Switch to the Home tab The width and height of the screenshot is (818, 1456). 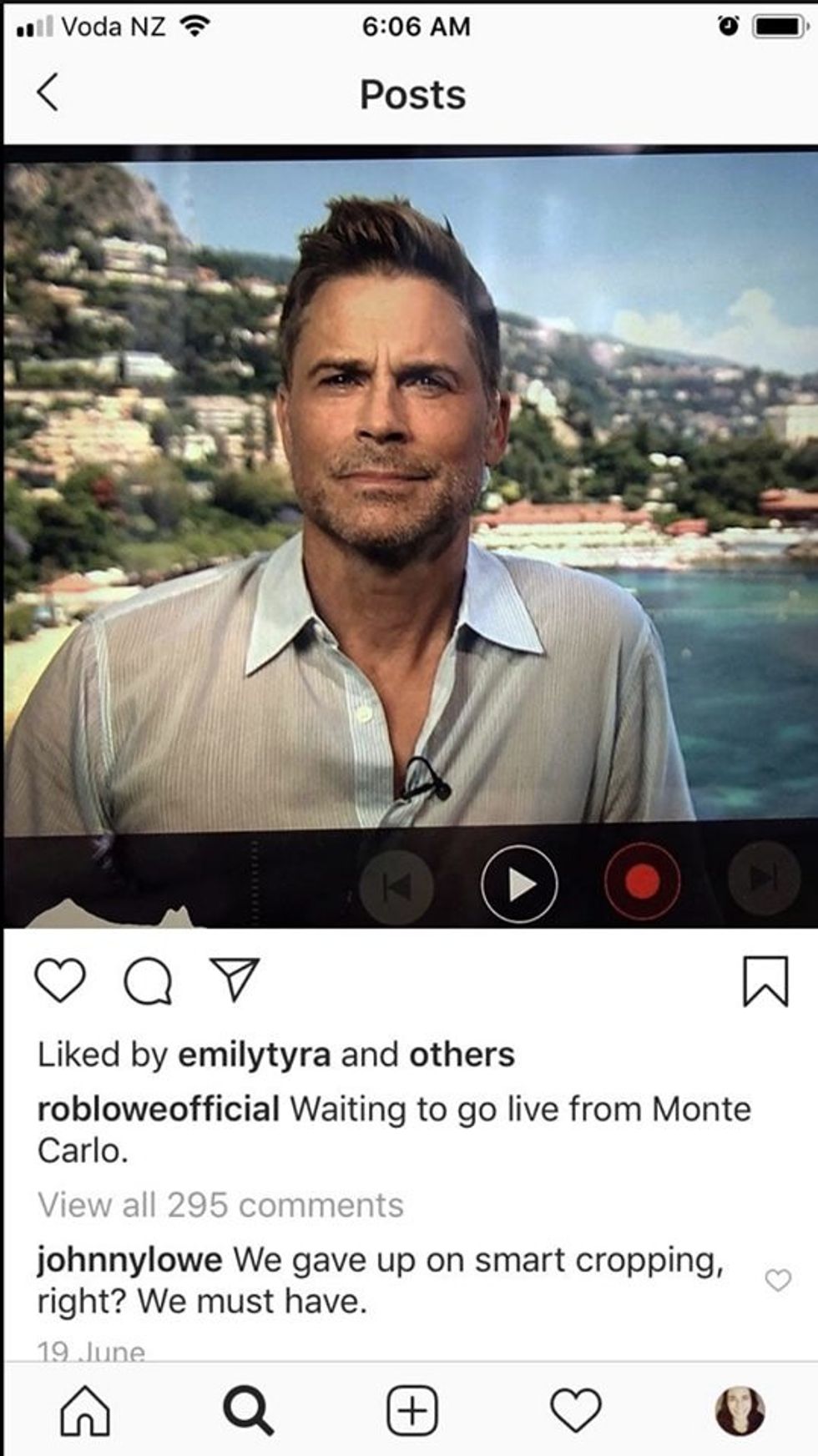coord(85,1411)
